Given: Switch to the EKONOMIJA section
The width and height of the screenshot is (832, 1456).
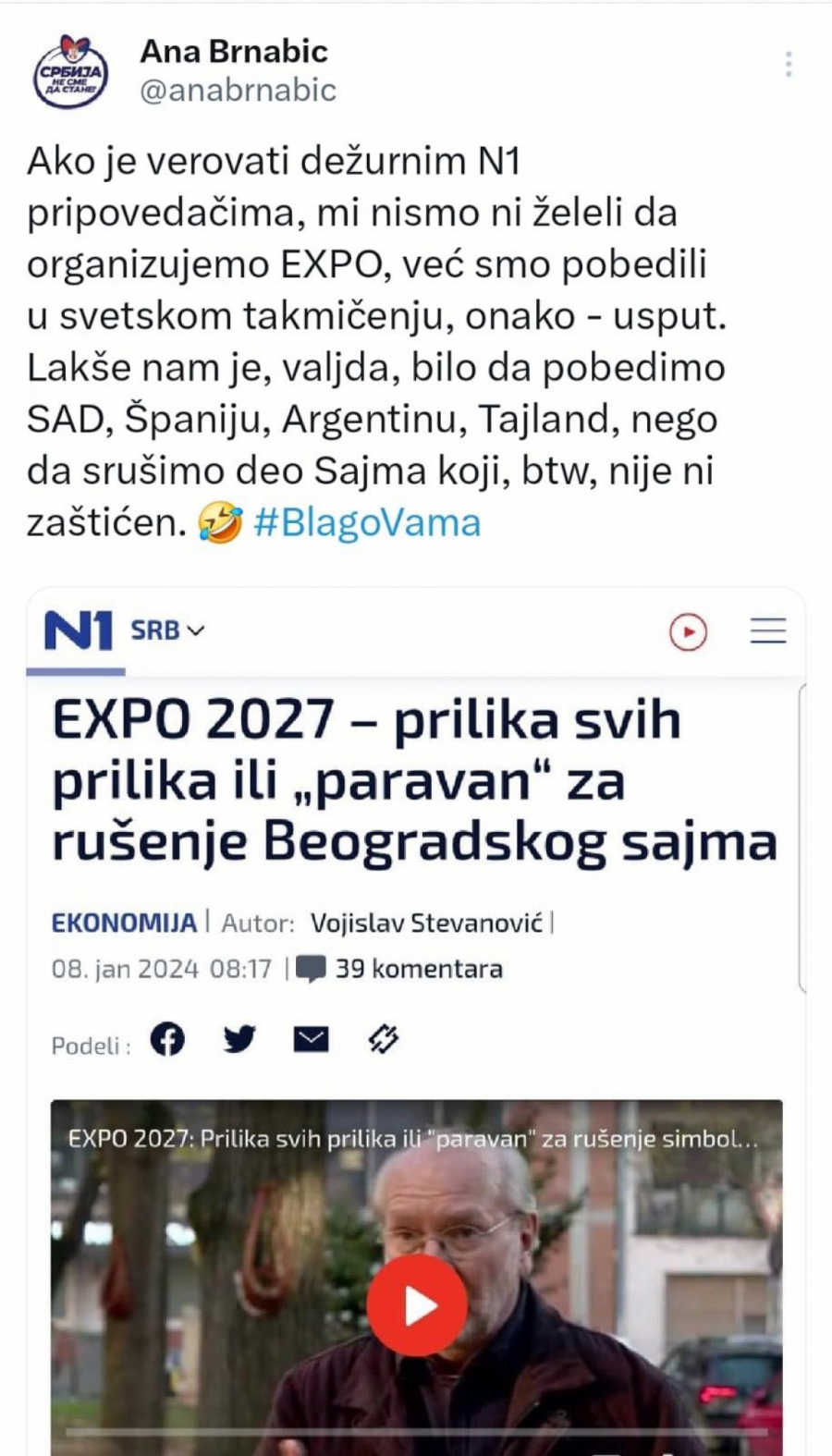Looking at the screenshot, I should [x=123, y=923].
